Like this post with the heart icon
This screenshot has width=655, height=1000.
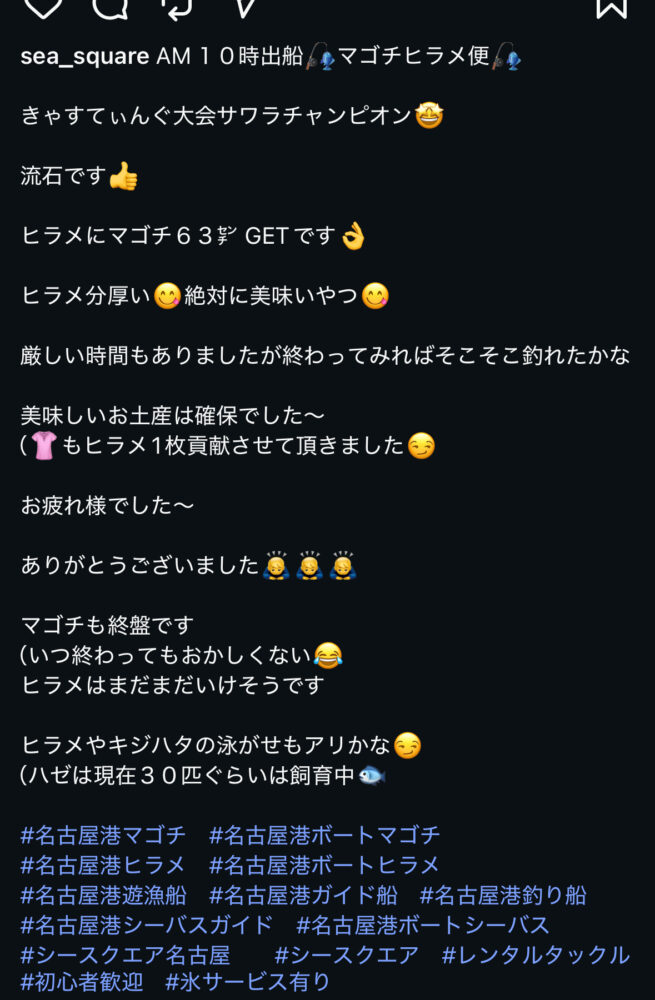[x=42, y=6]
